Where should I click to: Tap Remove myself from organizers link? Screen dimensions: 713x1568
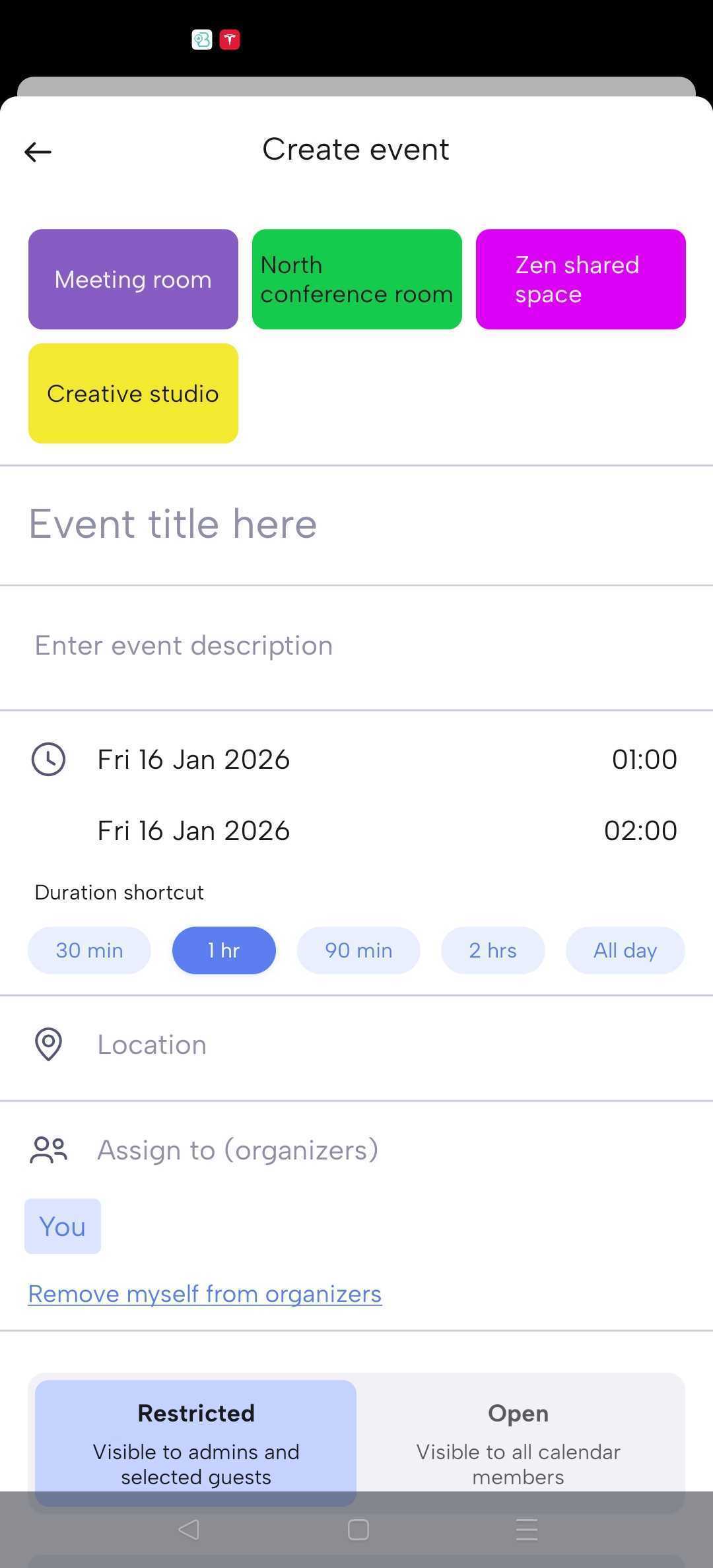205,1294
